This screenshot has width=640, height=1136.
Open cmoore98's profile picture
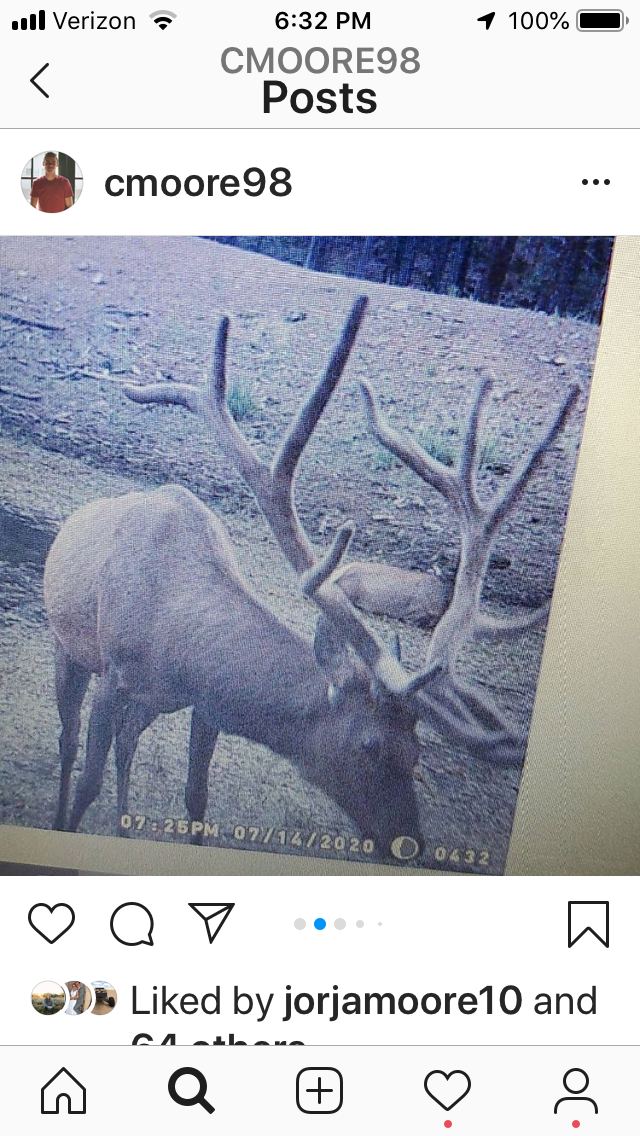pos(51,182)
